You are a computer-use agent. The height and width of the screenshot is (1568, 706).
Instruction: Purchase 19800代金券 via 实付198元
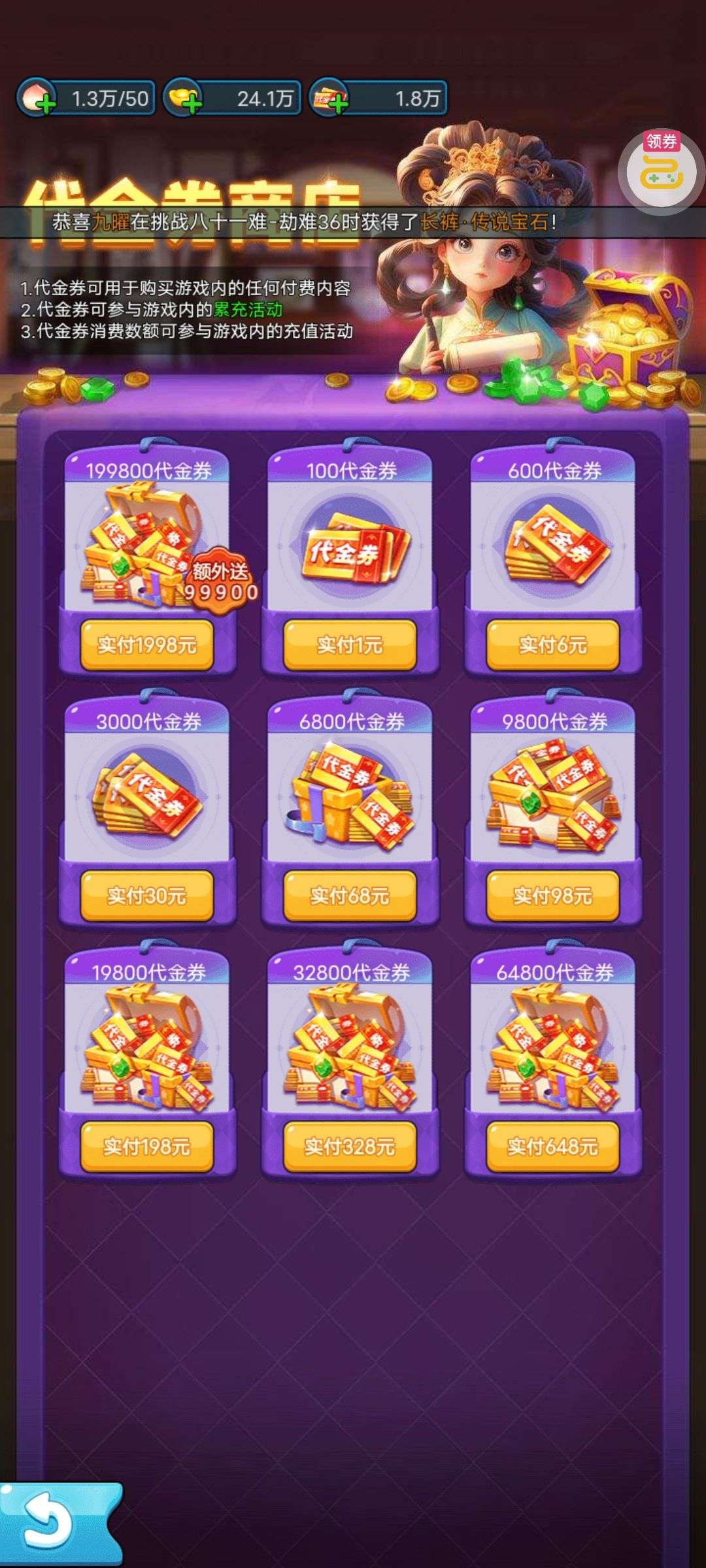[147, 1147]
